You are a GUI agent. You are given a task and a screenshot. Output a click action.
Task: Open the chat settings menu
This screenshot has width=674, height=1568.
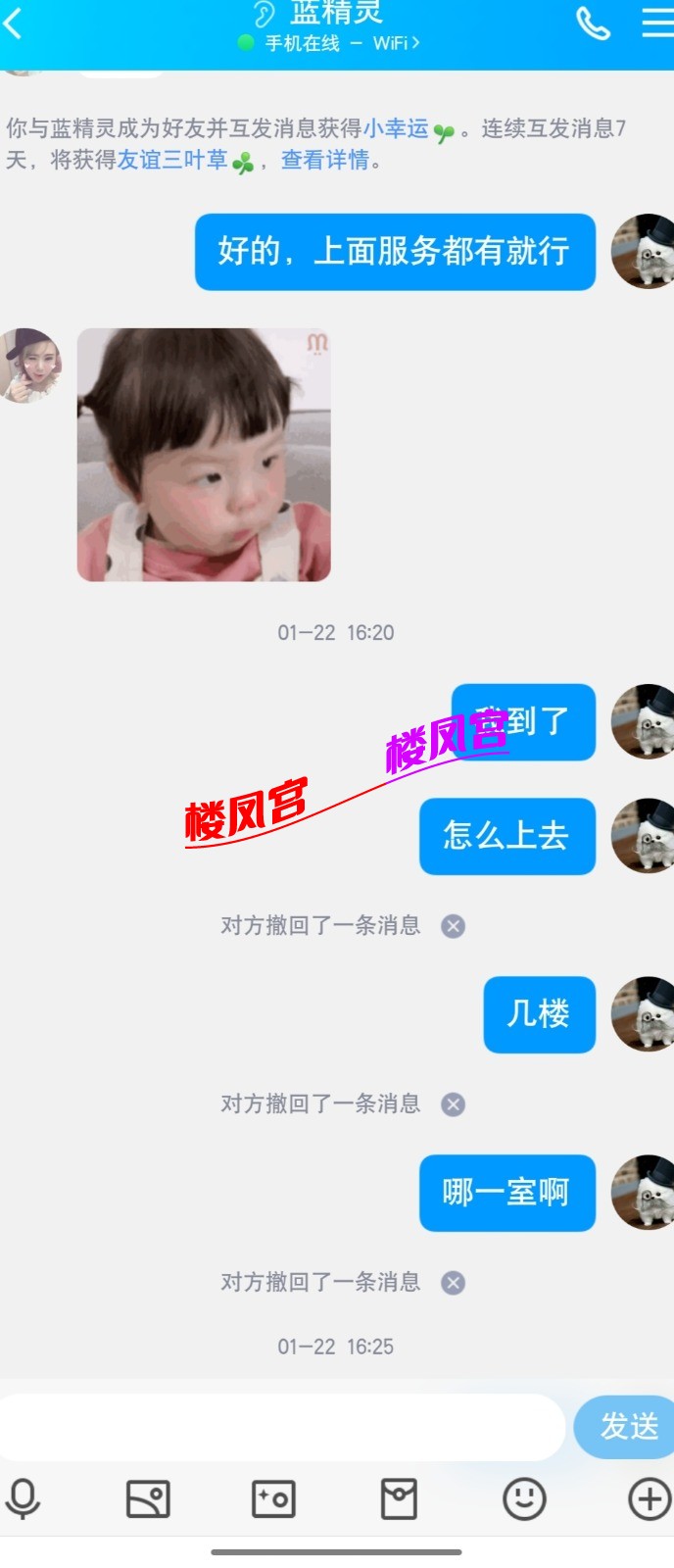pyautogui.click(x=656, y=23)
